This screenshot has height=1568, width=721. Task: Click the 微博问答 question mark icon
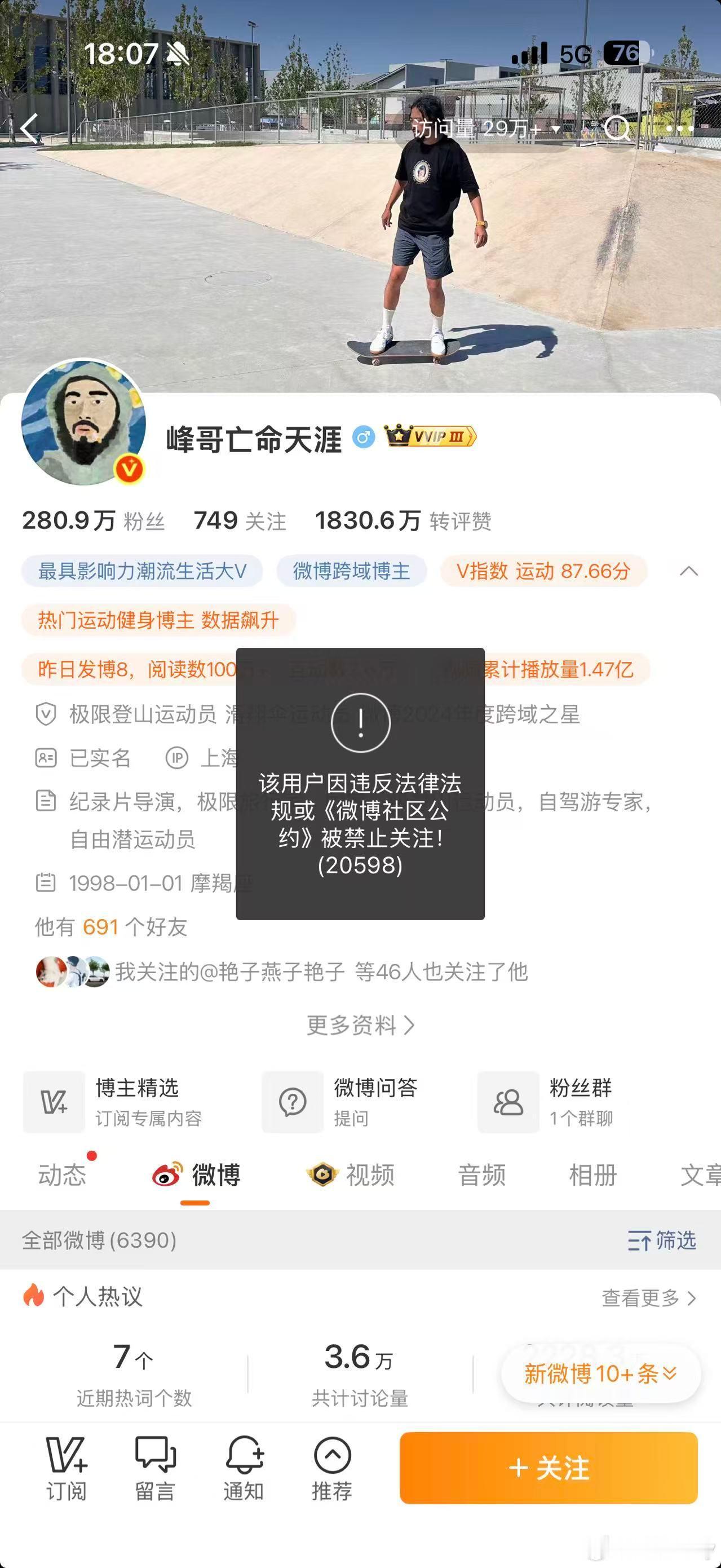[x=293, y=1102]
